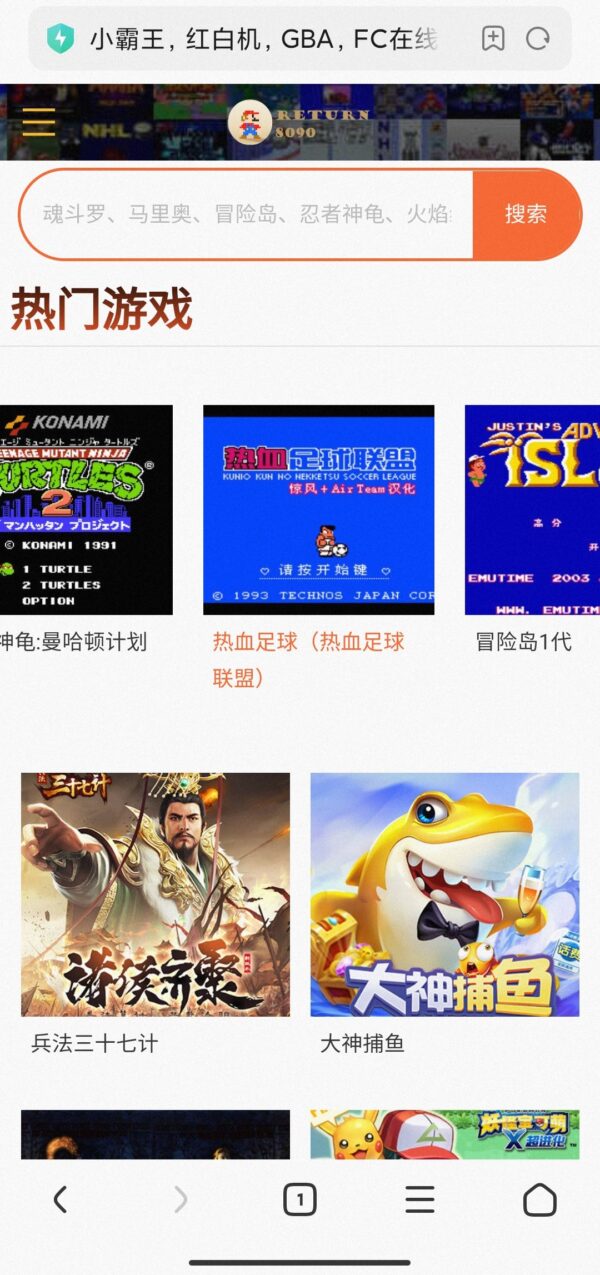Tap the browser address bar

tap(264, 39)
